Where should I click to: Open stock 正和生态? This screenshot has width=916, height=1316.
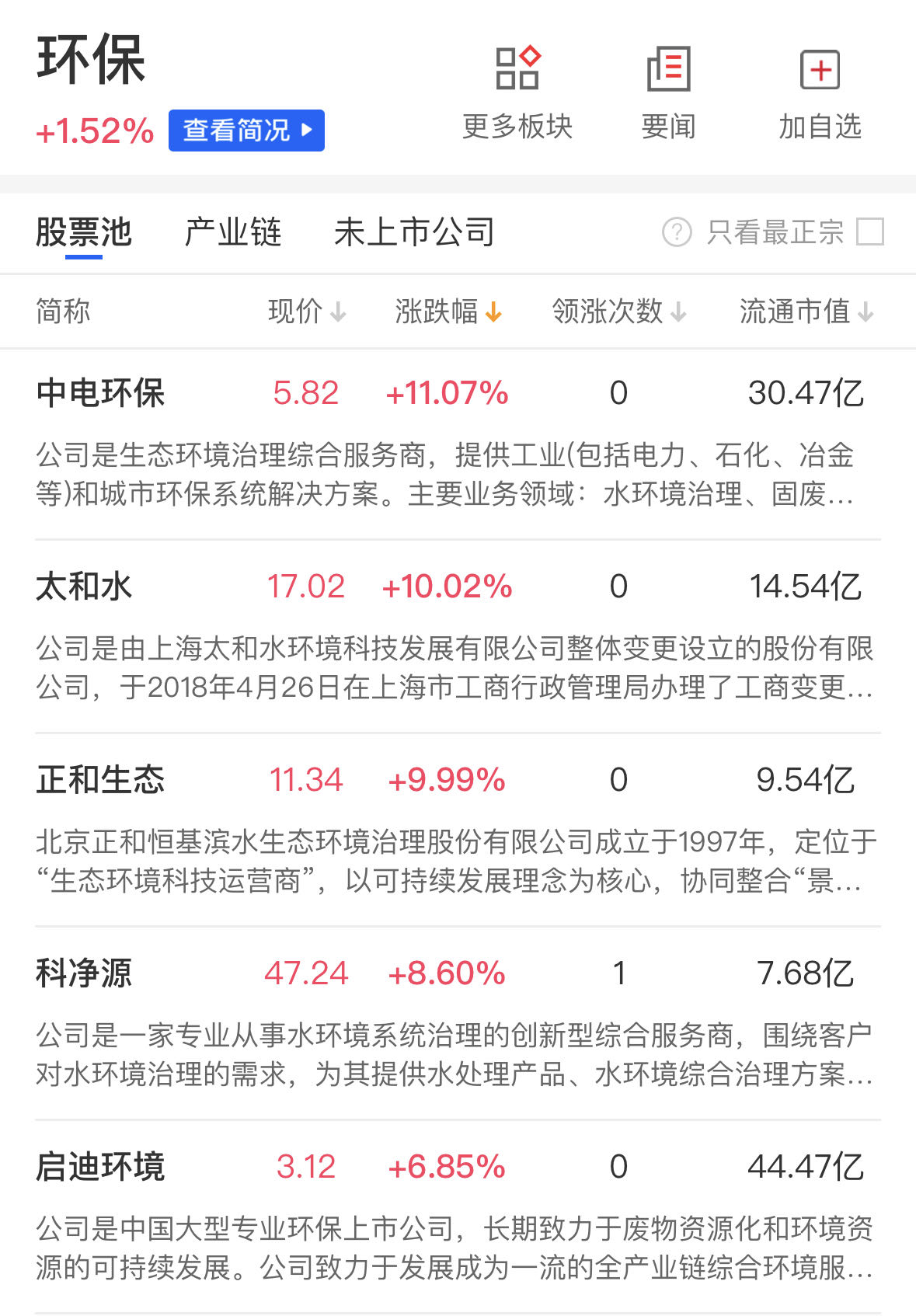click(101, 780)
